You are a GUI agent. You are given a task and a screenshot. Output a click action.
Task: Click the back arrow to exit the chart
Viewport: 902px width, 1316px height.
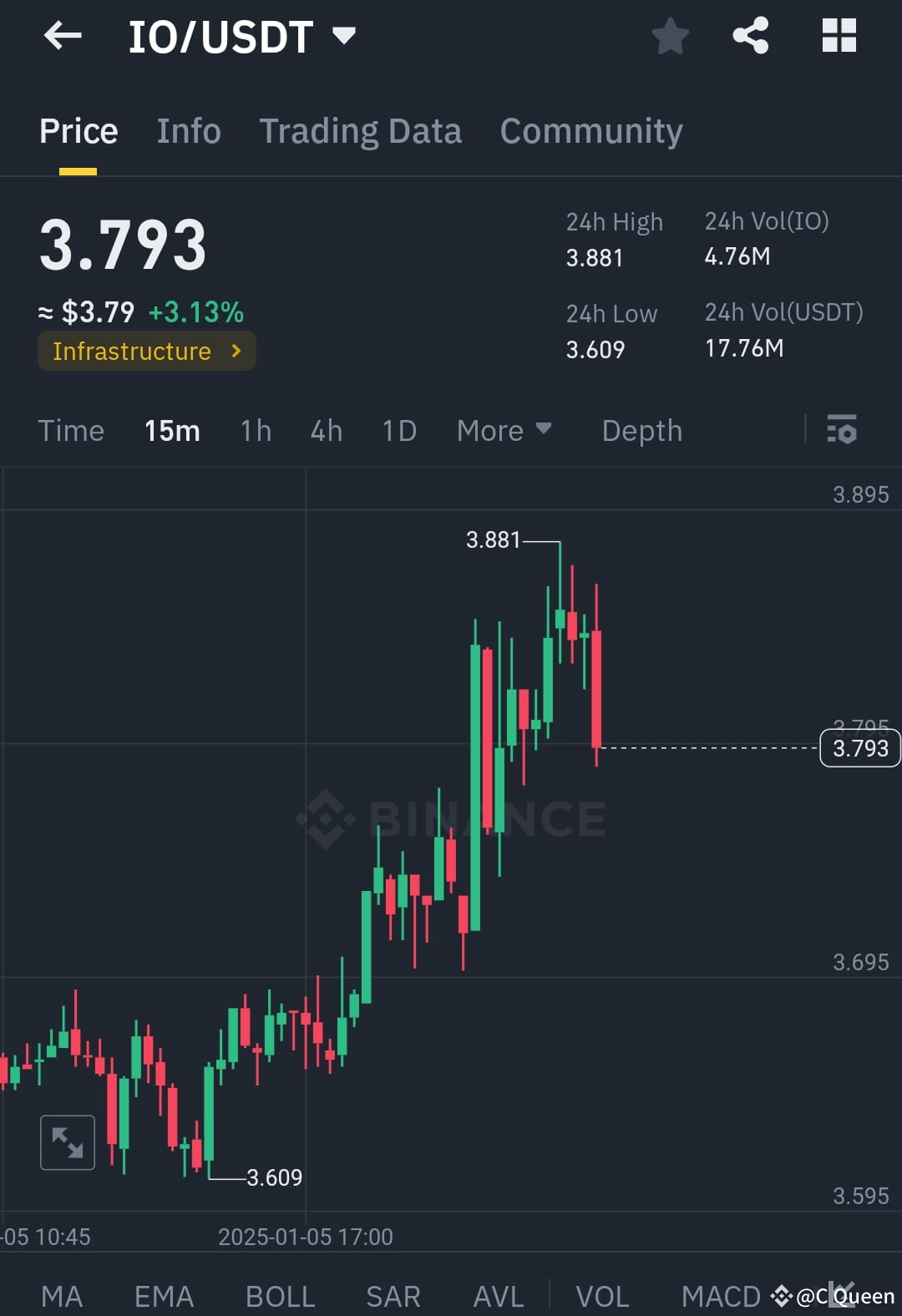[x=63, y=35]
